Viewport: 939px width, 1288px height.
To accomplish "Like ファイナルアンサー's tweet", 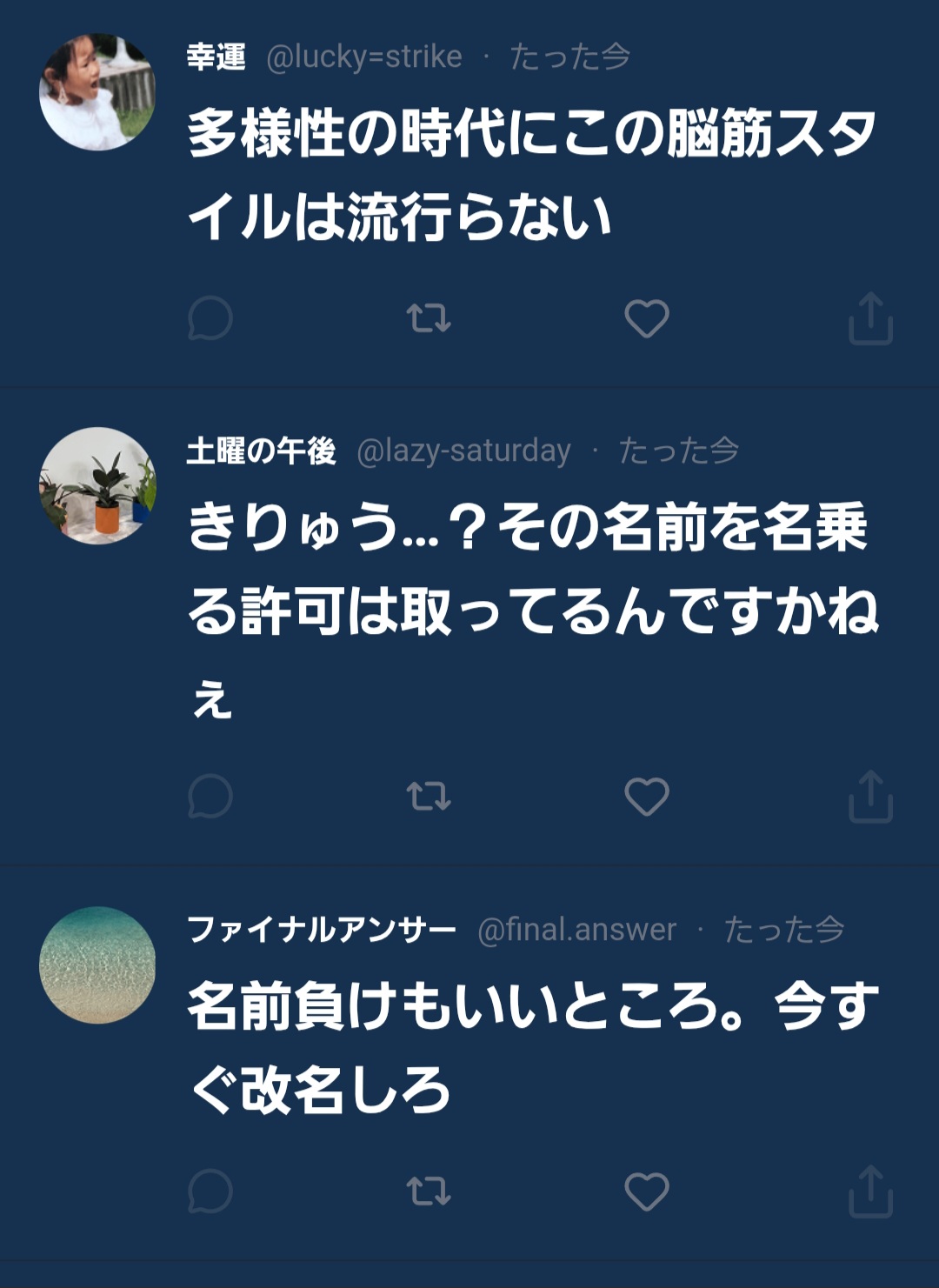I will click(x=647, y=1191).
